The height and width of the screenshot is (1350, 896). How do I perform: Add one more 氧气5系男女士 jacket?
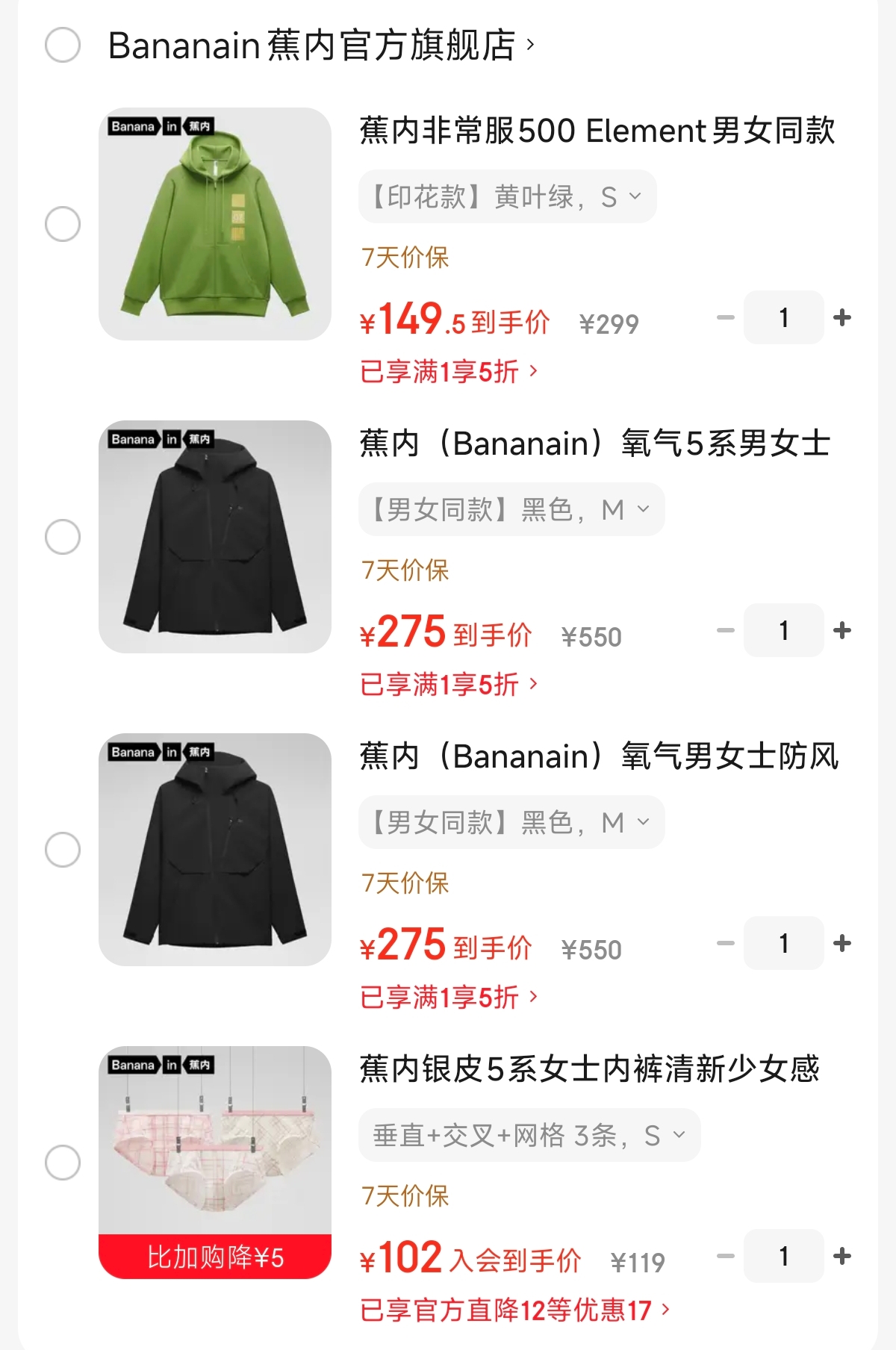tap(842, 631)
